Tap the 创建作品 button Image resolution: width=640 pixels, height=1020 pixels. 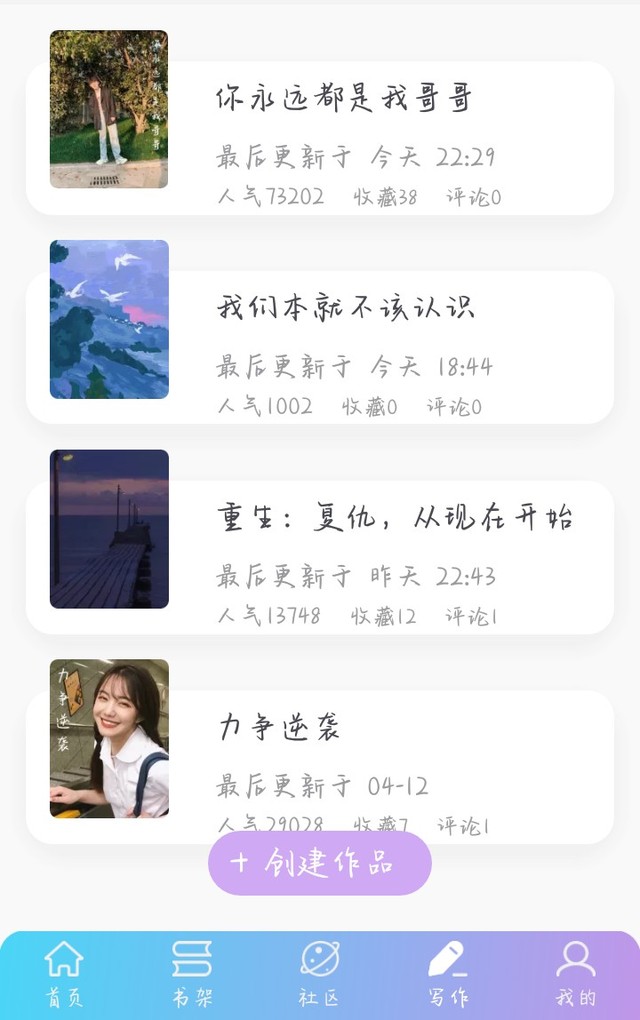click(x=320, y=863)
